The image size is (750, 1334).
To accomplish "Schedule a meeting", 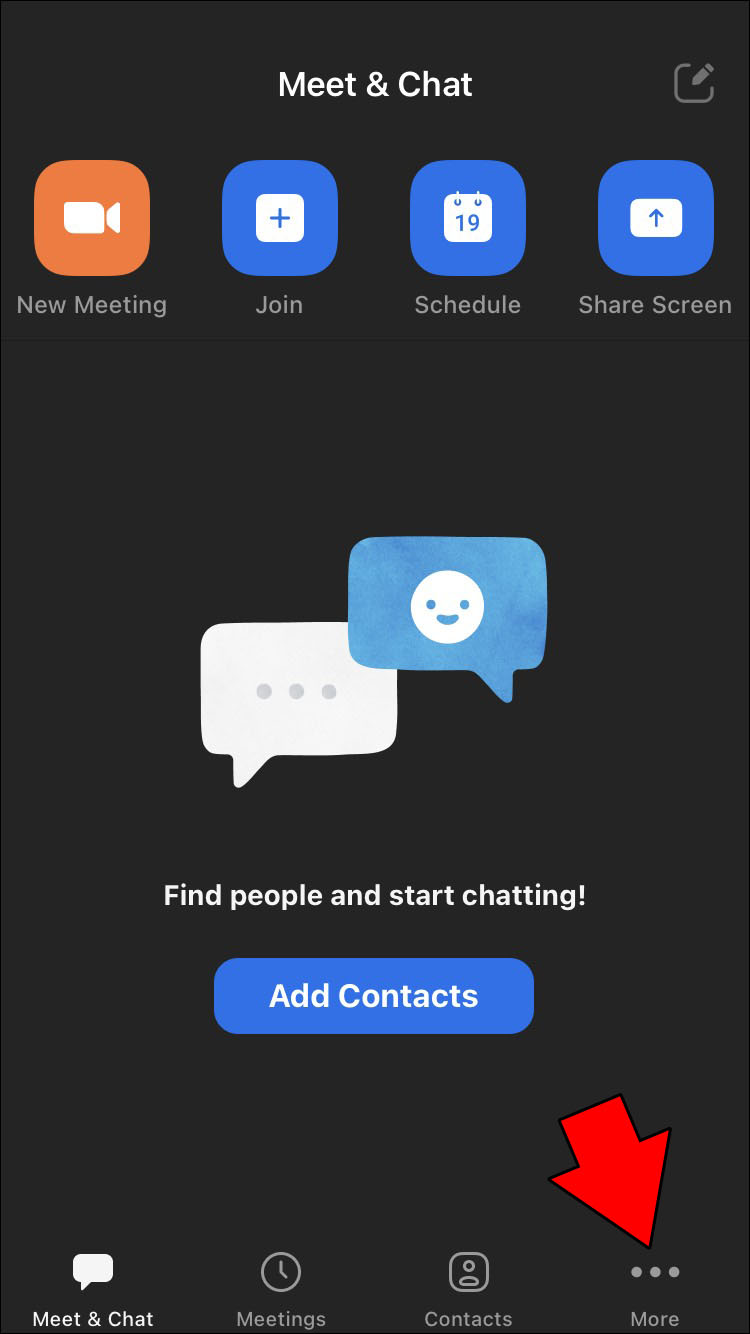I will click(x=467, y=218).
